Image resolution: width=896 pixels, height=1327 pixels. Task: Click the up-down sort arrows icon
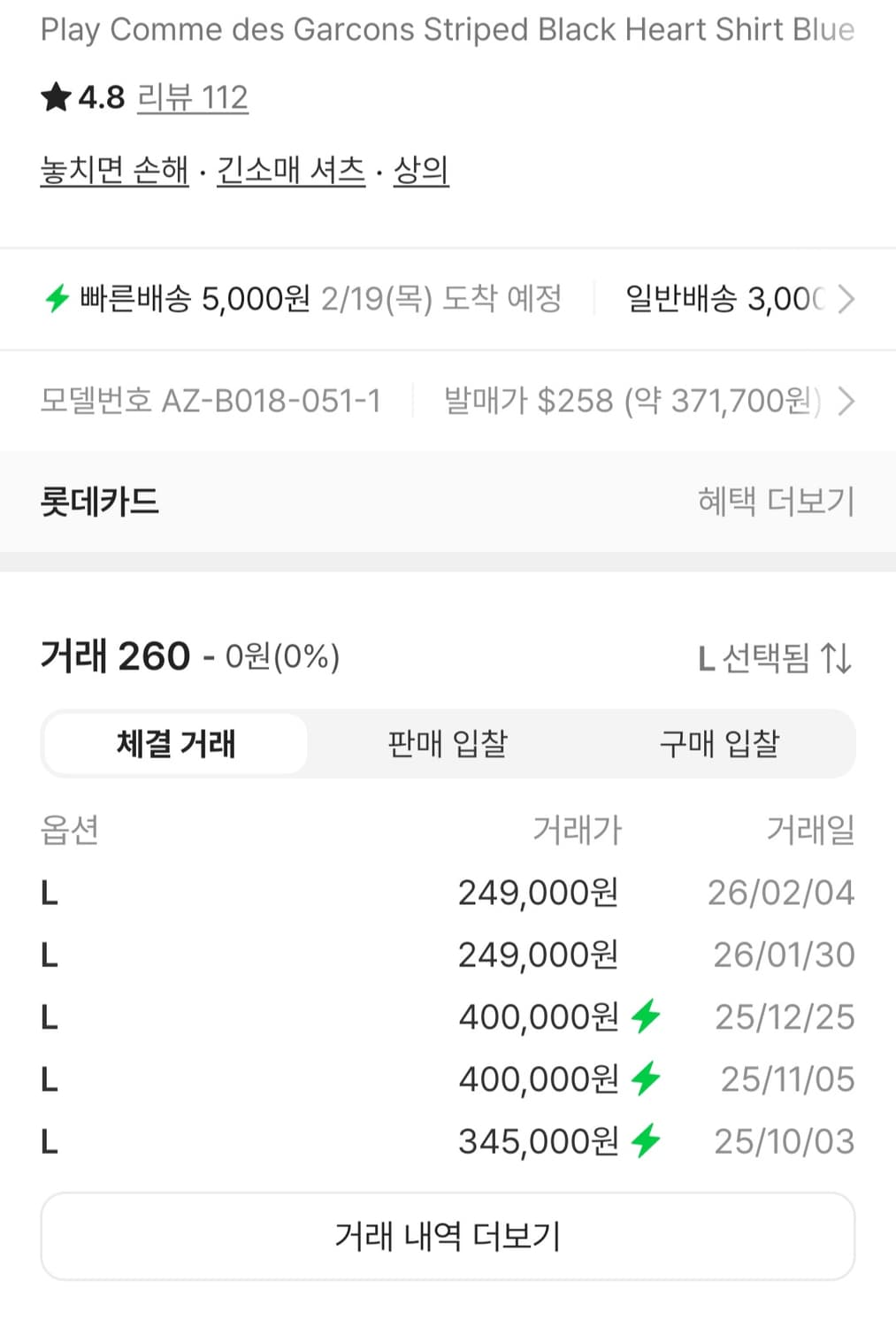point(835,658)
